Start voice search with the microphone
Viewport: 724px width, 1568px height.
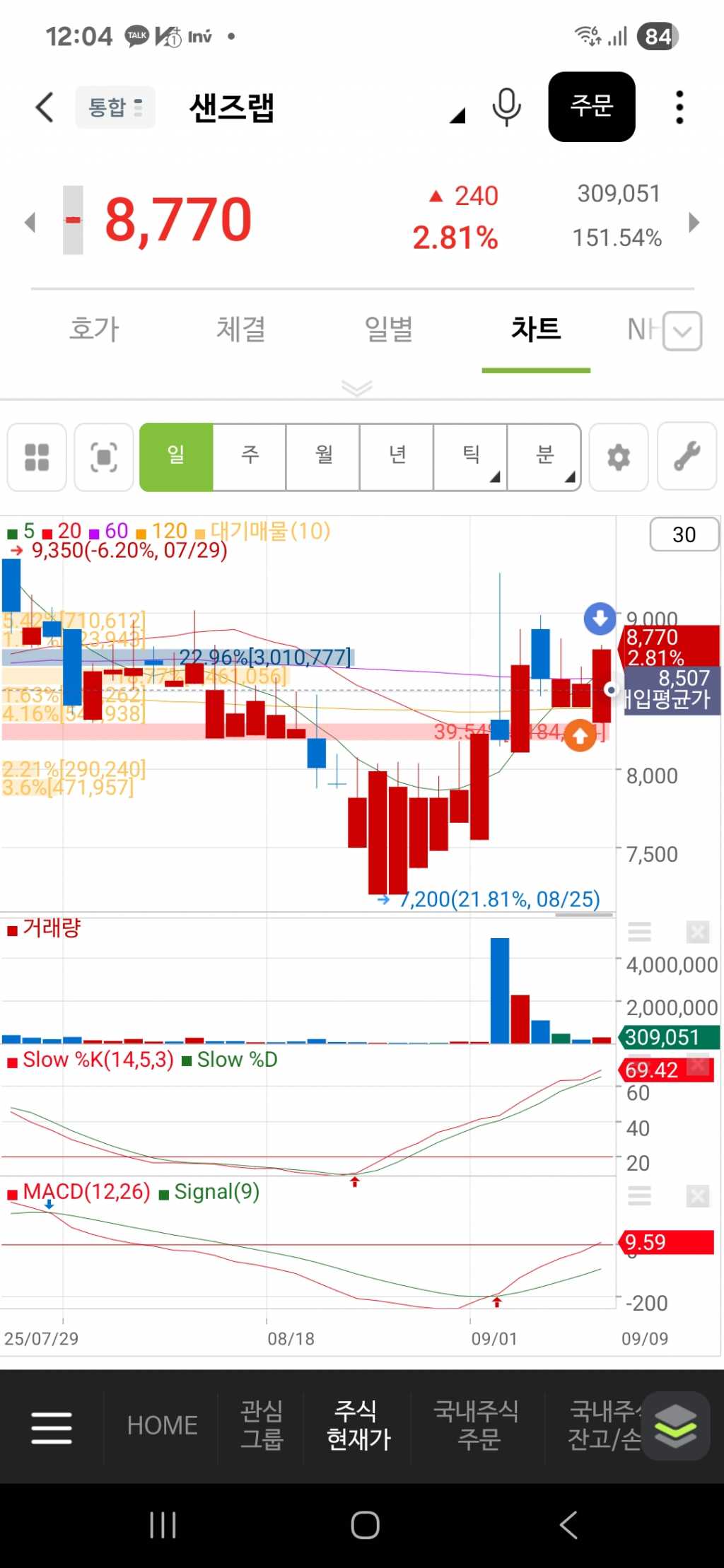coord(506,107)
